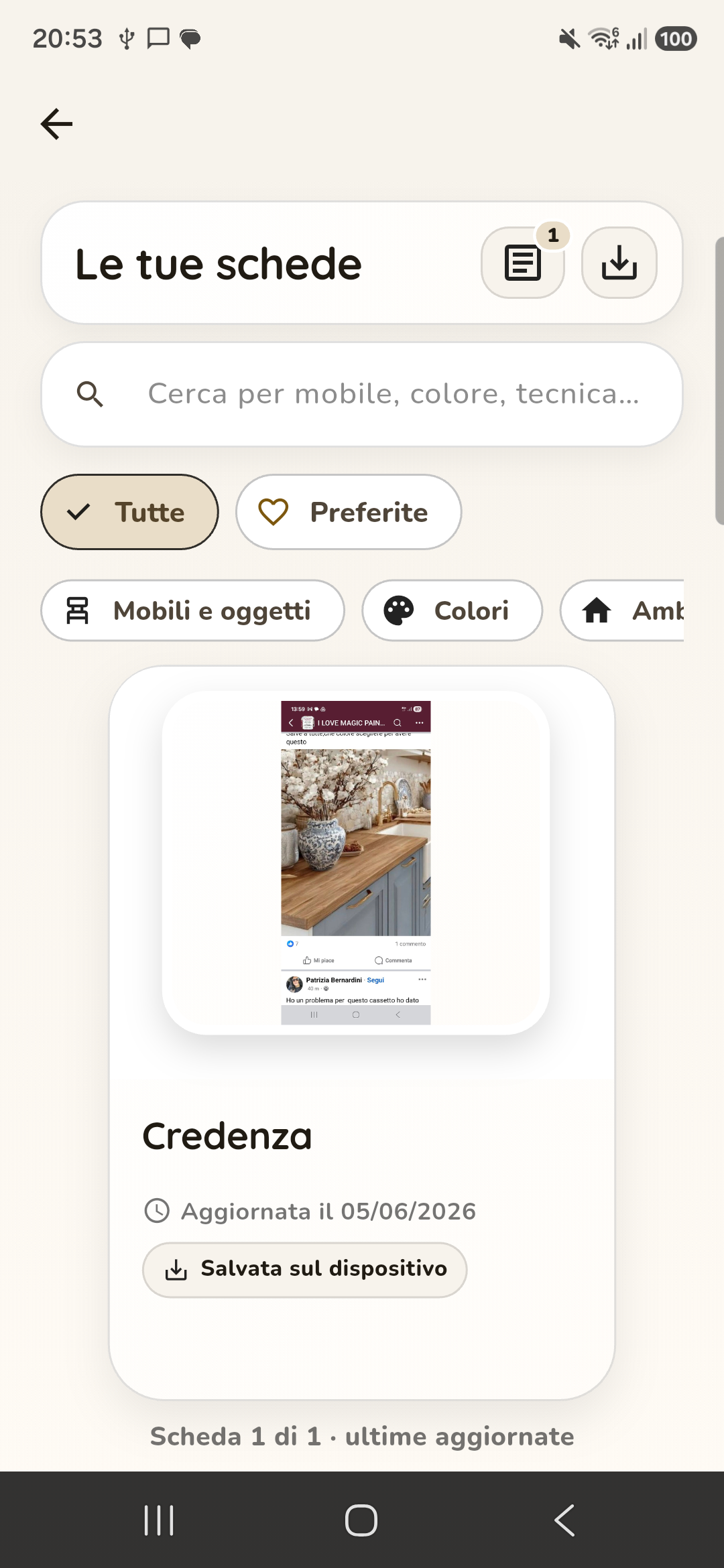
Task: Open the notes icon with badge 1
Action: (x=523, y=263)
